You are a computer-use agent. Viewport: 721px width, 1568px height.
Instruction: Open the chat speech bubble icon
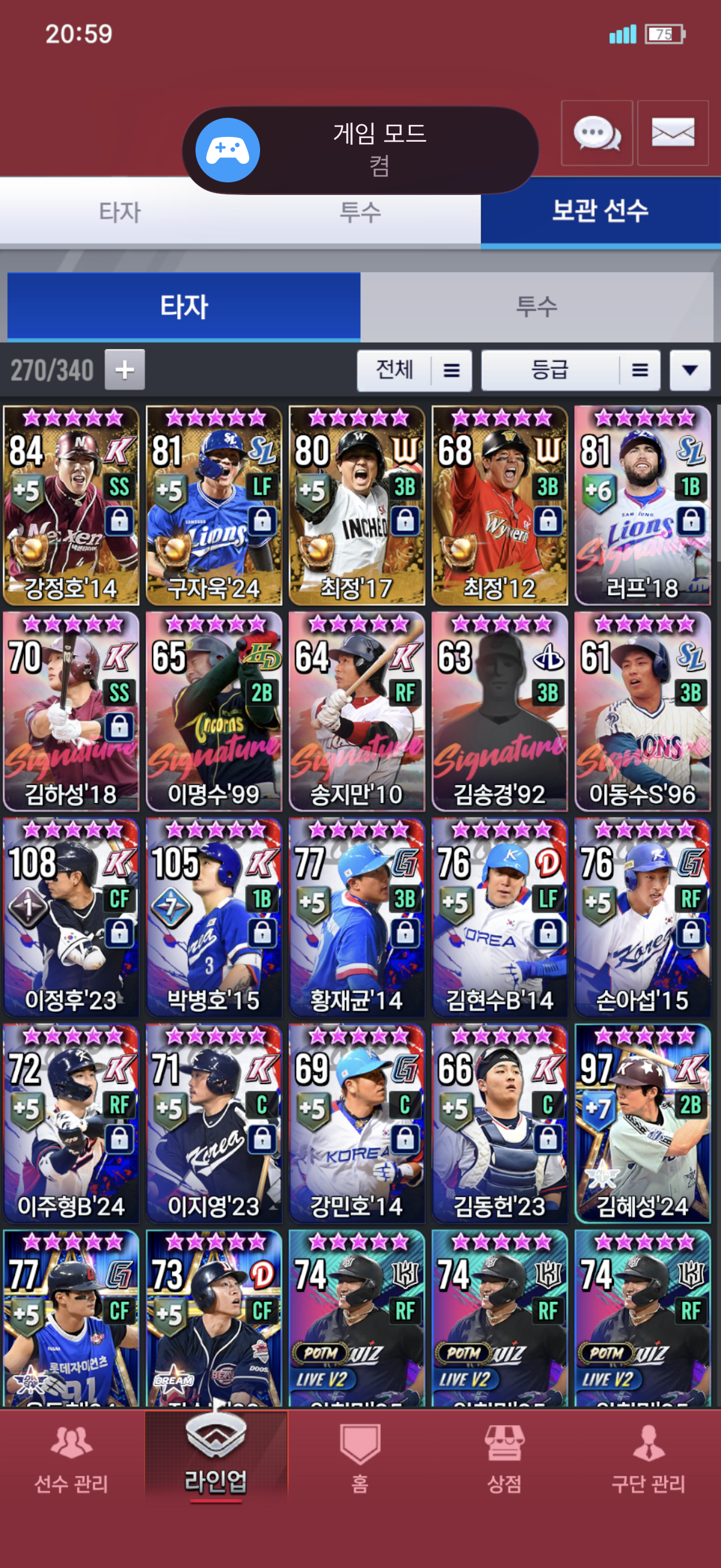(x=596, y=133)
